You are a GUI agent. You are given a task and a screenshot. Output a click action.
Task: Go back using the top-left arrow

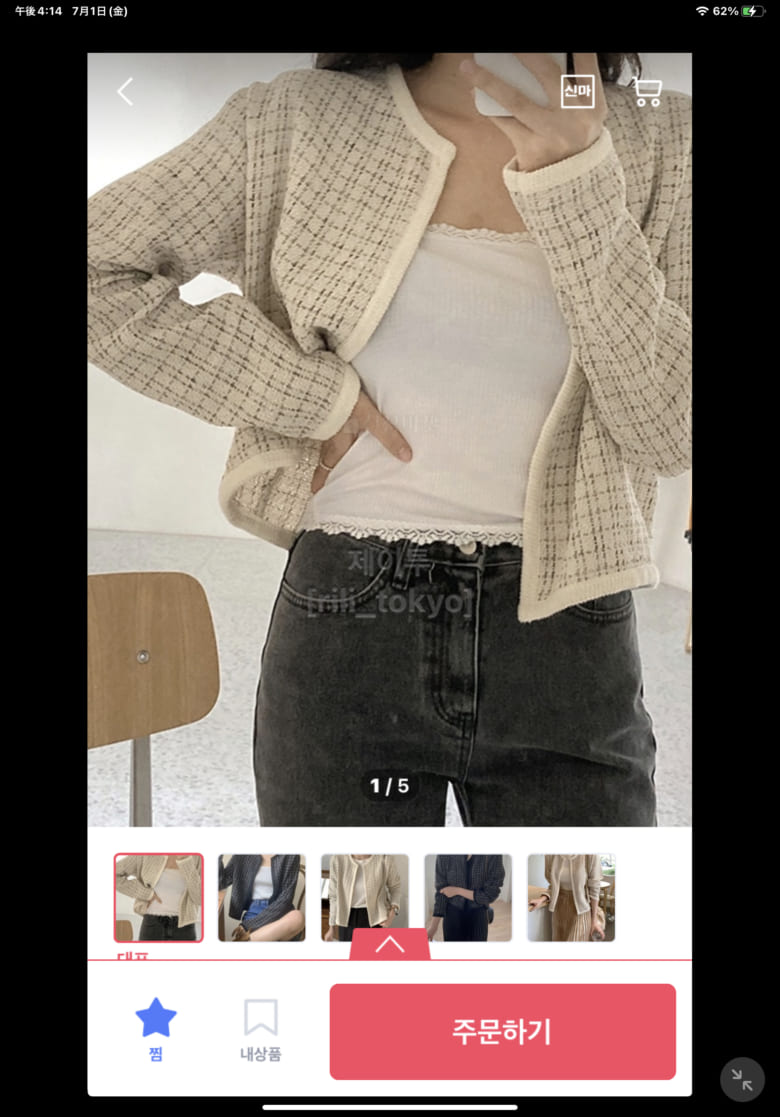(125, 92)
